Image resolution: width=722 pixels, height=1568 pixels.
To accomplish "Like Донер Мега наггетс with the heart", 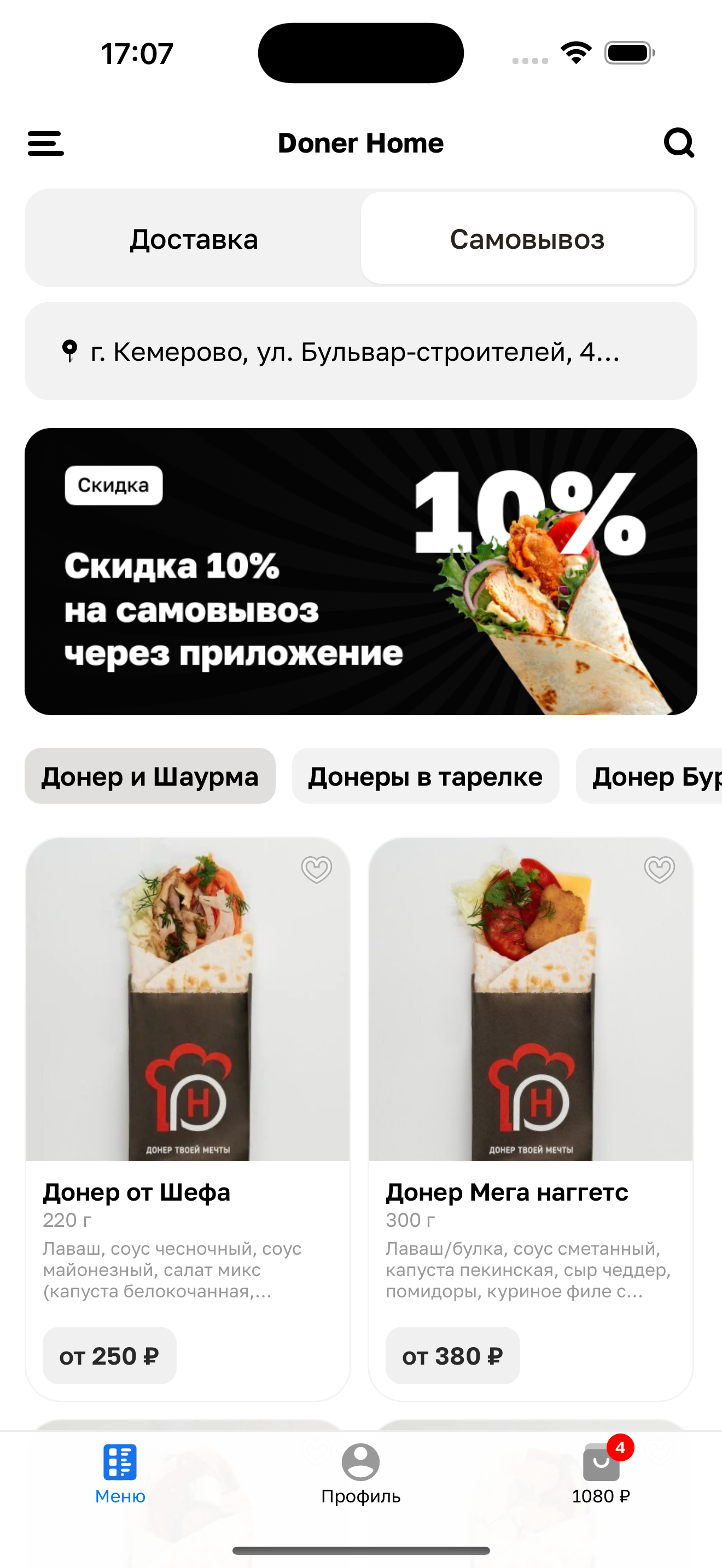I will (659, 869).
